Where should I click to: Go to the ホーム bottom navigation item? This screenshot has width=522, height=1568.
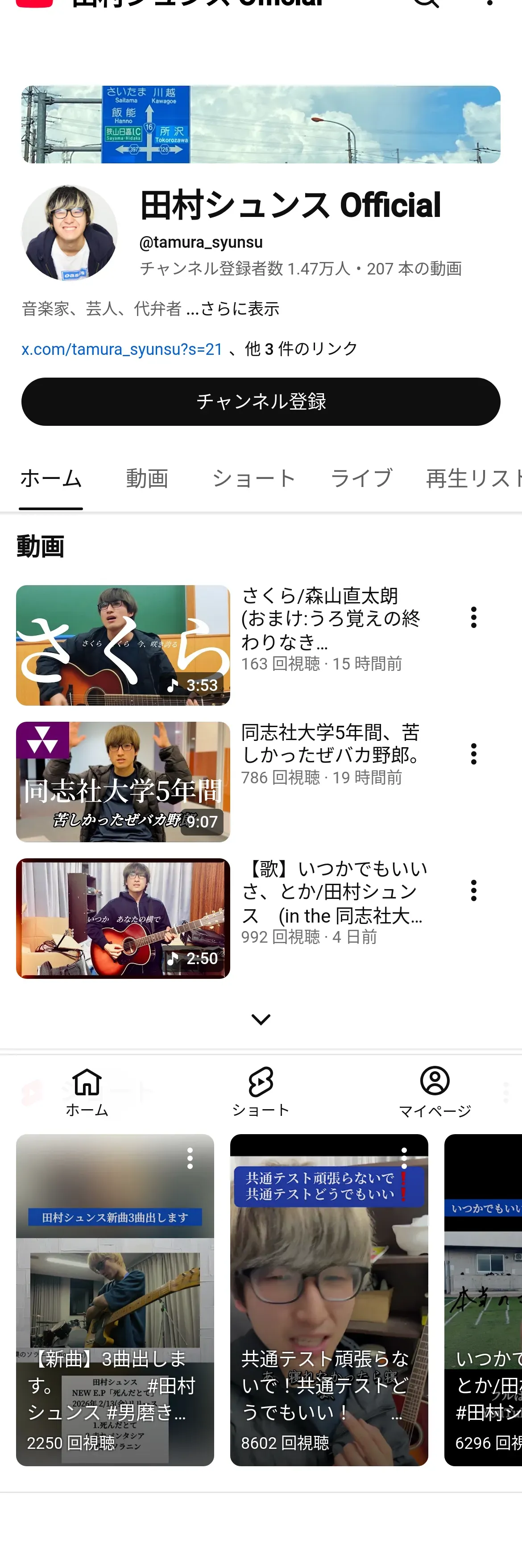(87, 1091)
